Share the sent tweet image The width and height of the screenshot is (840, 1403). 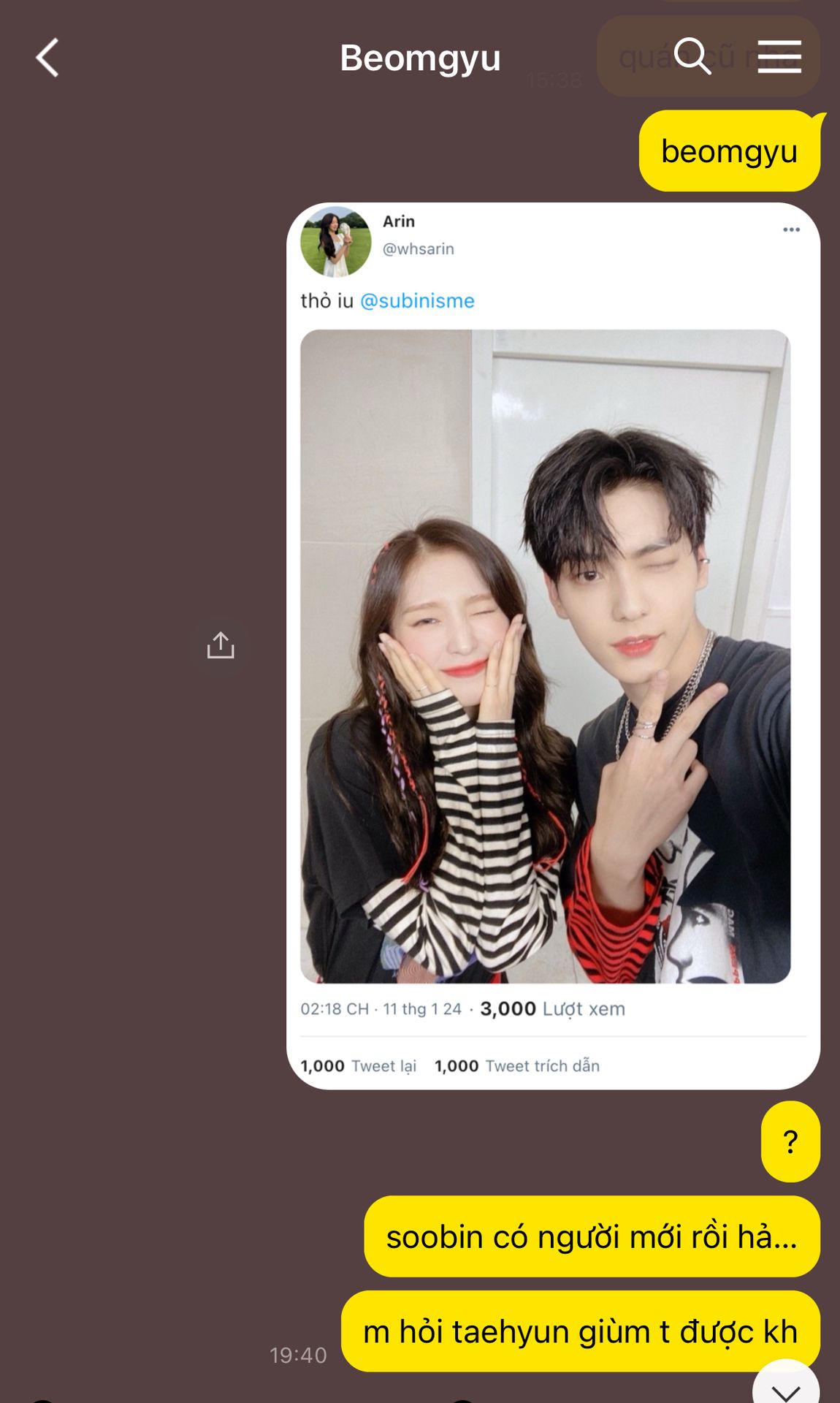pyautogui.click(x=221, y=645)
